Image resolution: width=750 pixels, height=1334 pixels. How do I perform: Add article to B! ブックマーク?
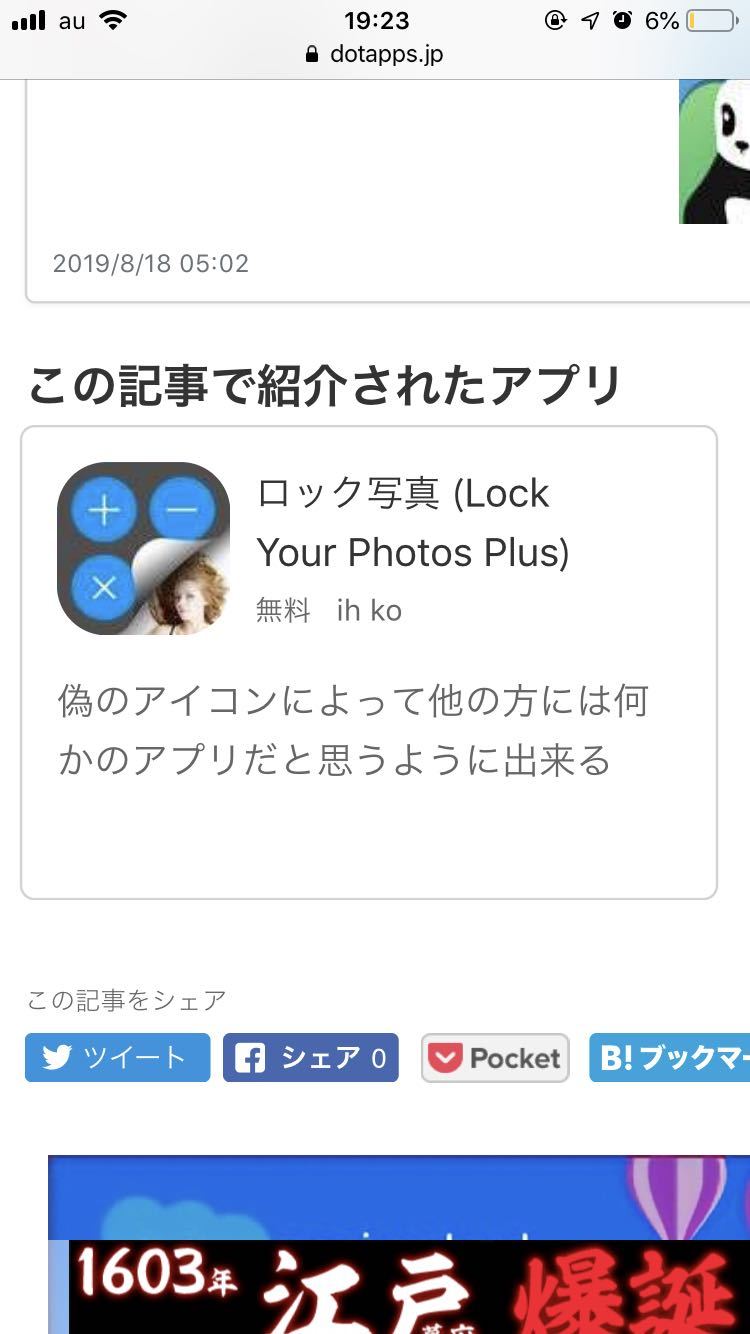click(x=670, y=1058)
